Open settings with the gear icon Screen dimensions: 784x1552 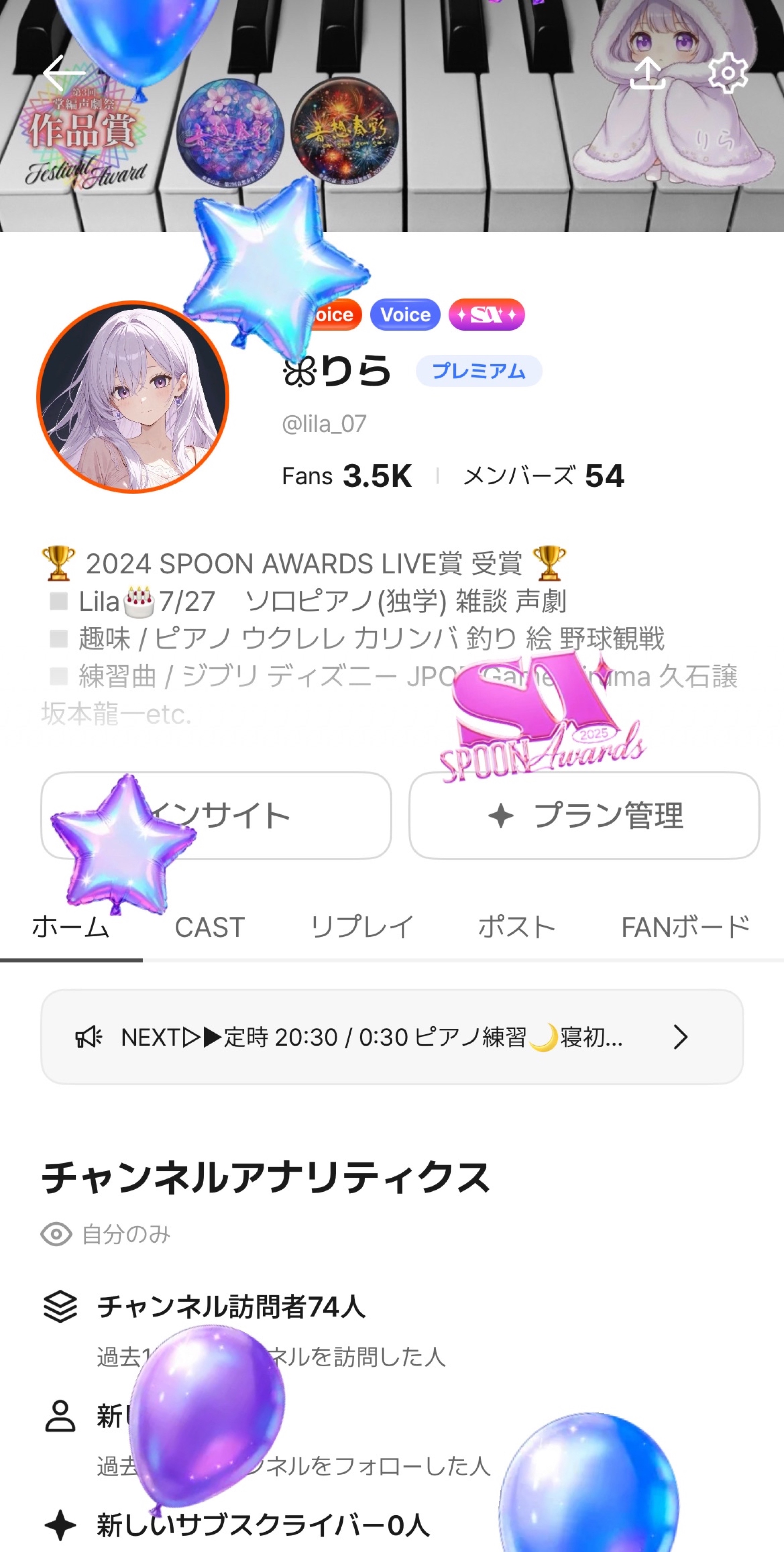coord(728,74)
